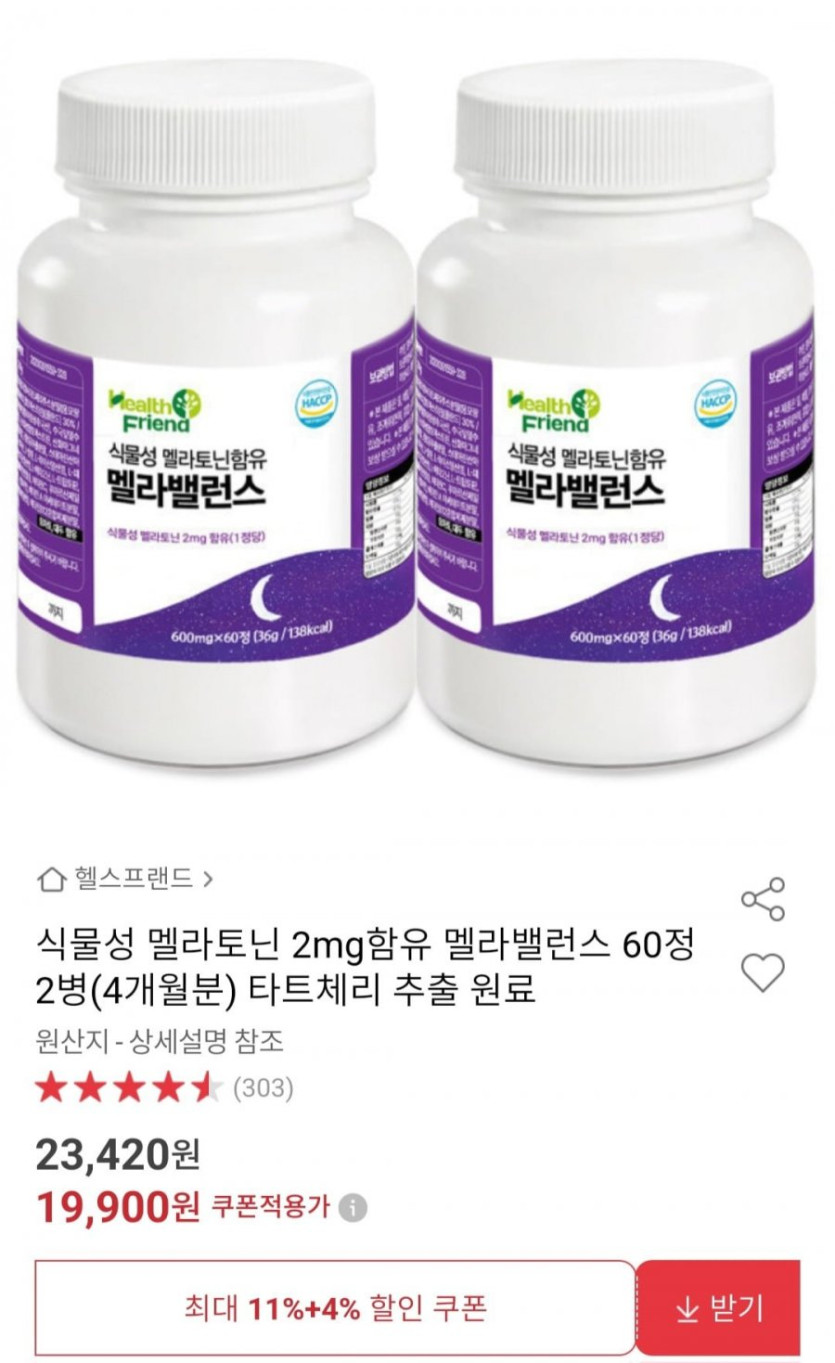Show coupon price info icon
The image size is (835, 1363).
pos(352,1208)
